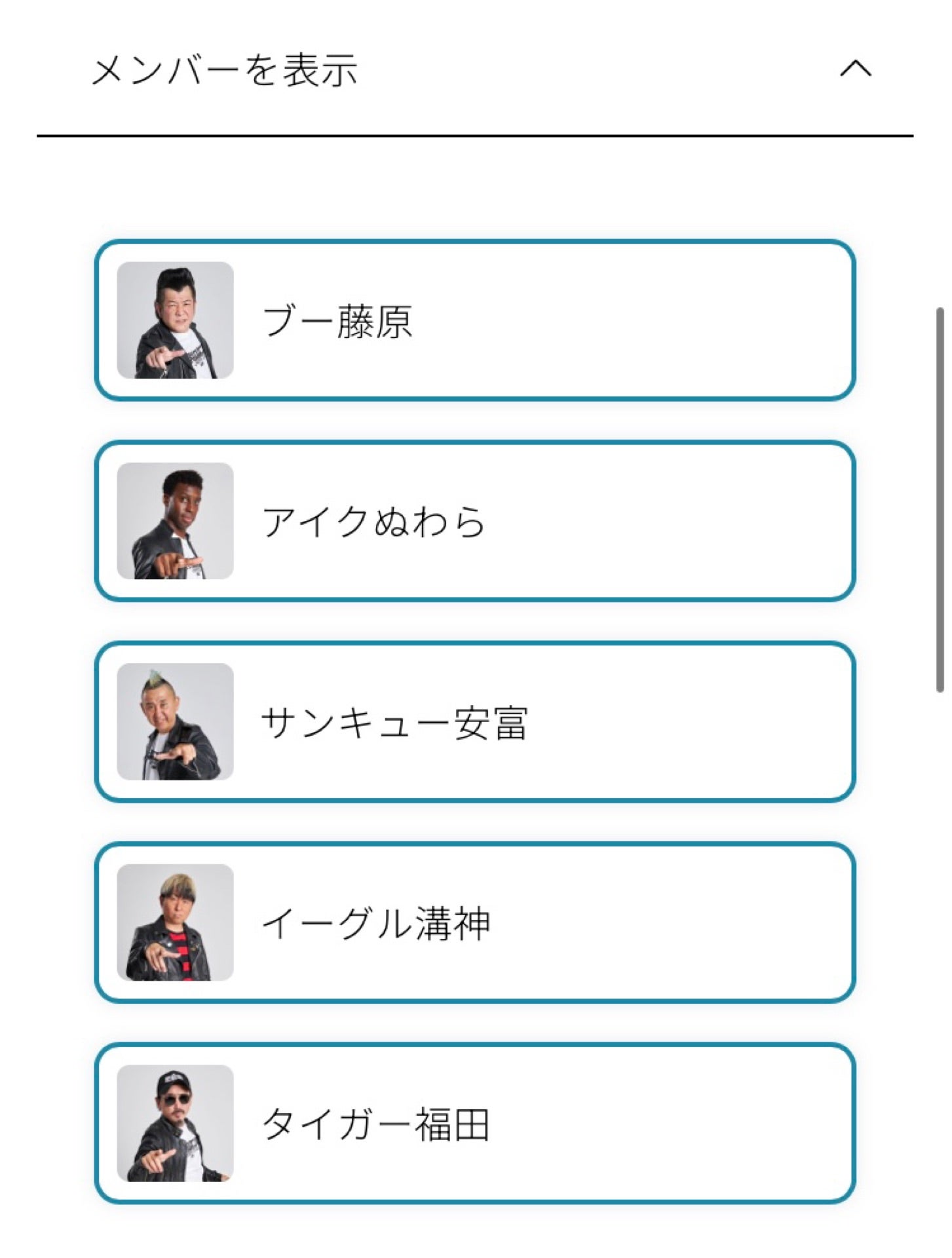
Task: Collapse the メンバーを表示 section
Action: pyautogui.click(x=855, y=68)
